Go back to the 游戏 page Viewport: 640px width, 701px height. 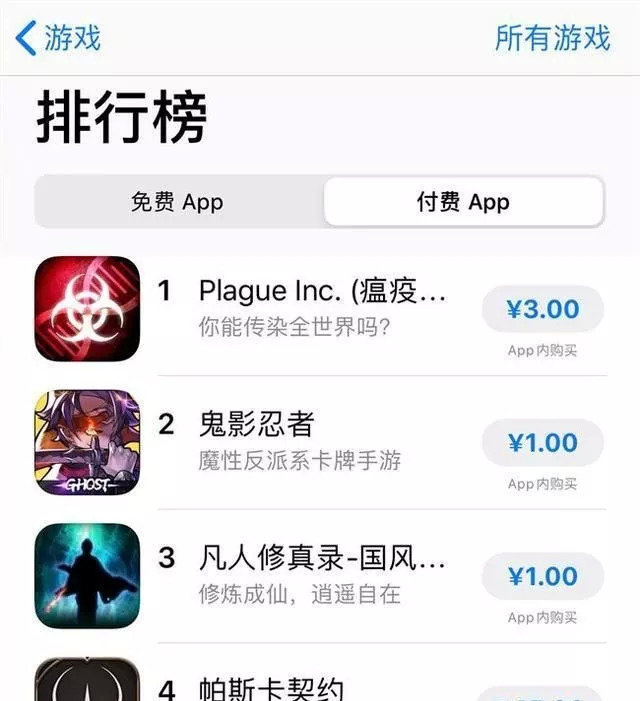tap(58, 38)
